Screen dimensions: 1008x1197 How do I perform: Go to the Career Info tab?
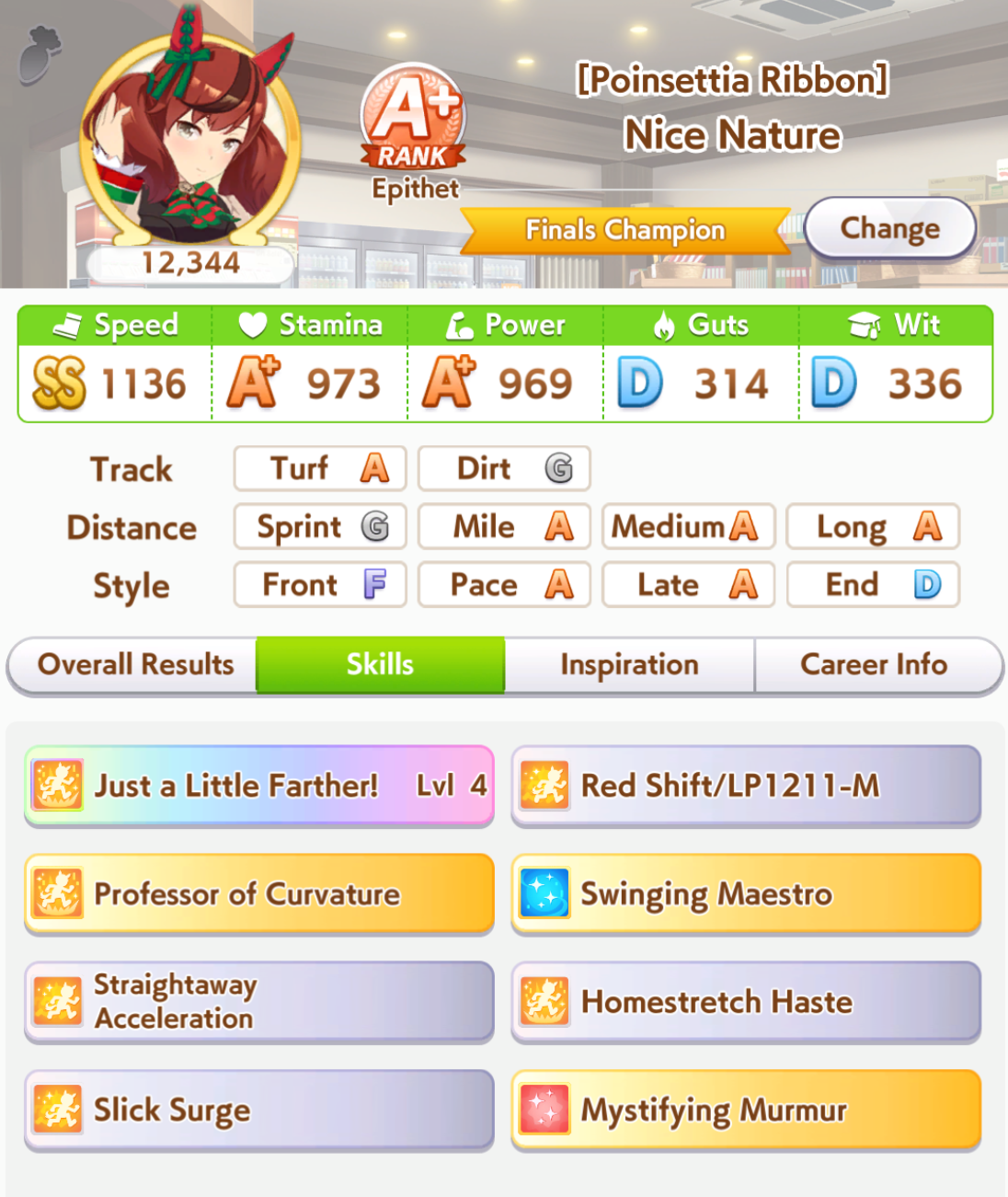pyautogui.click(x=874, y=664)
